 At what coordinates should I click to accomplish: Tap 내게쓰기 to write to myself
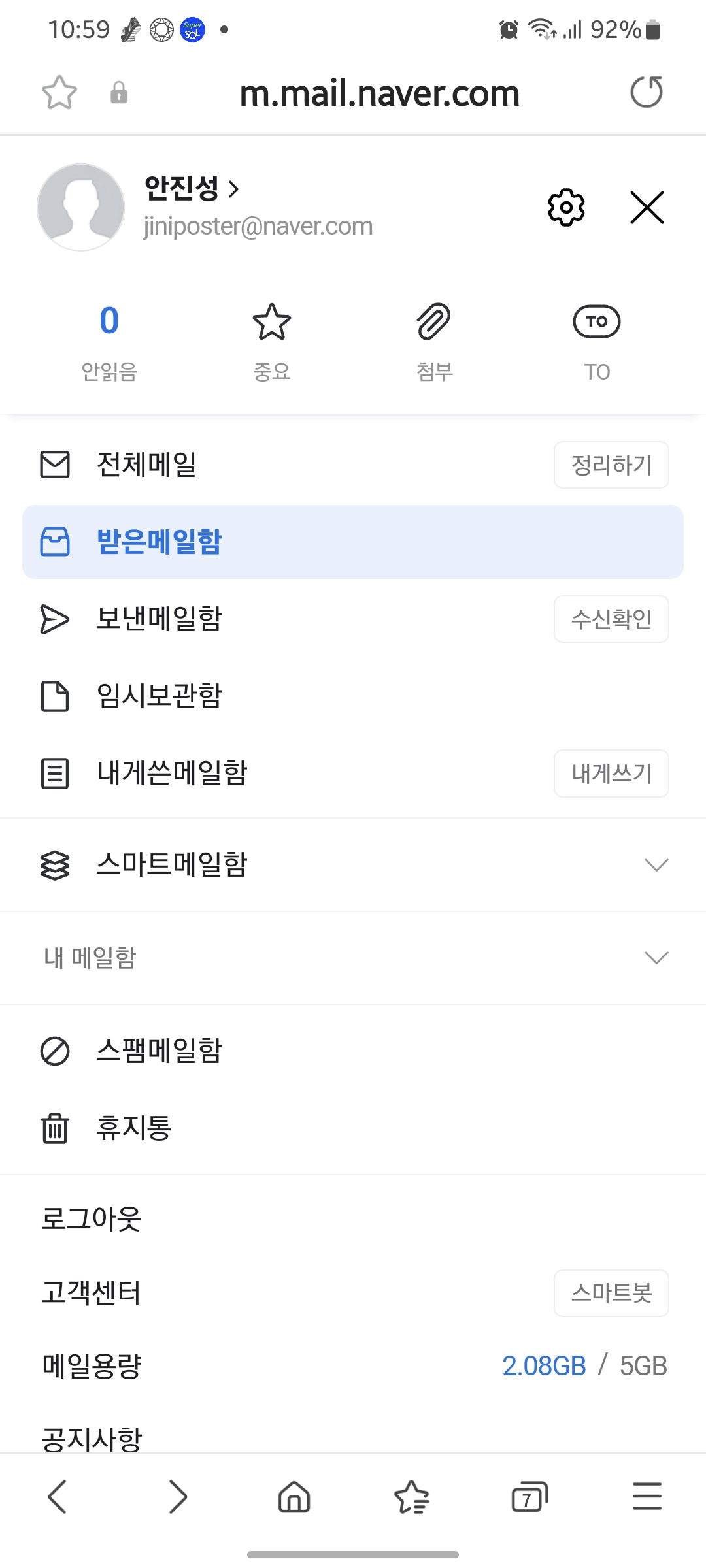611,774
